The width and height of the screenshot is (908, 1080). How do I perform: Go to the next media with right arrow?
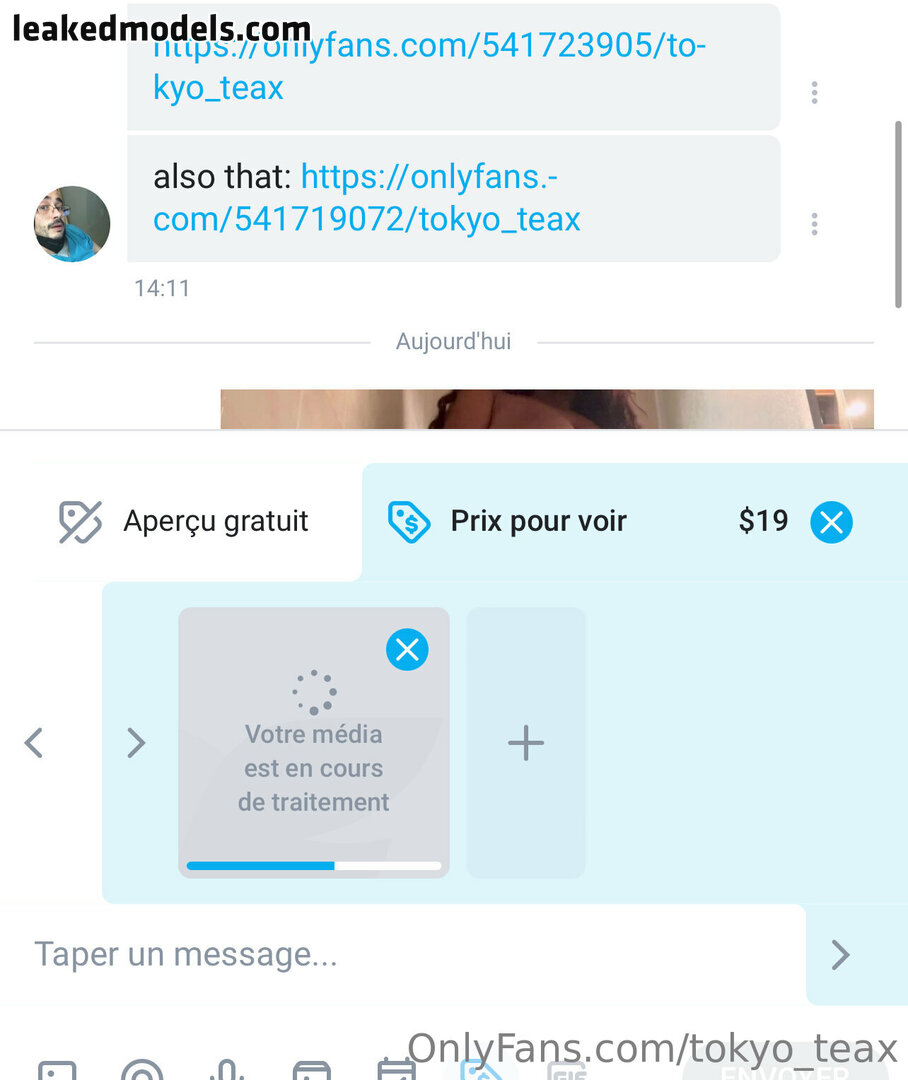point(136,743)
